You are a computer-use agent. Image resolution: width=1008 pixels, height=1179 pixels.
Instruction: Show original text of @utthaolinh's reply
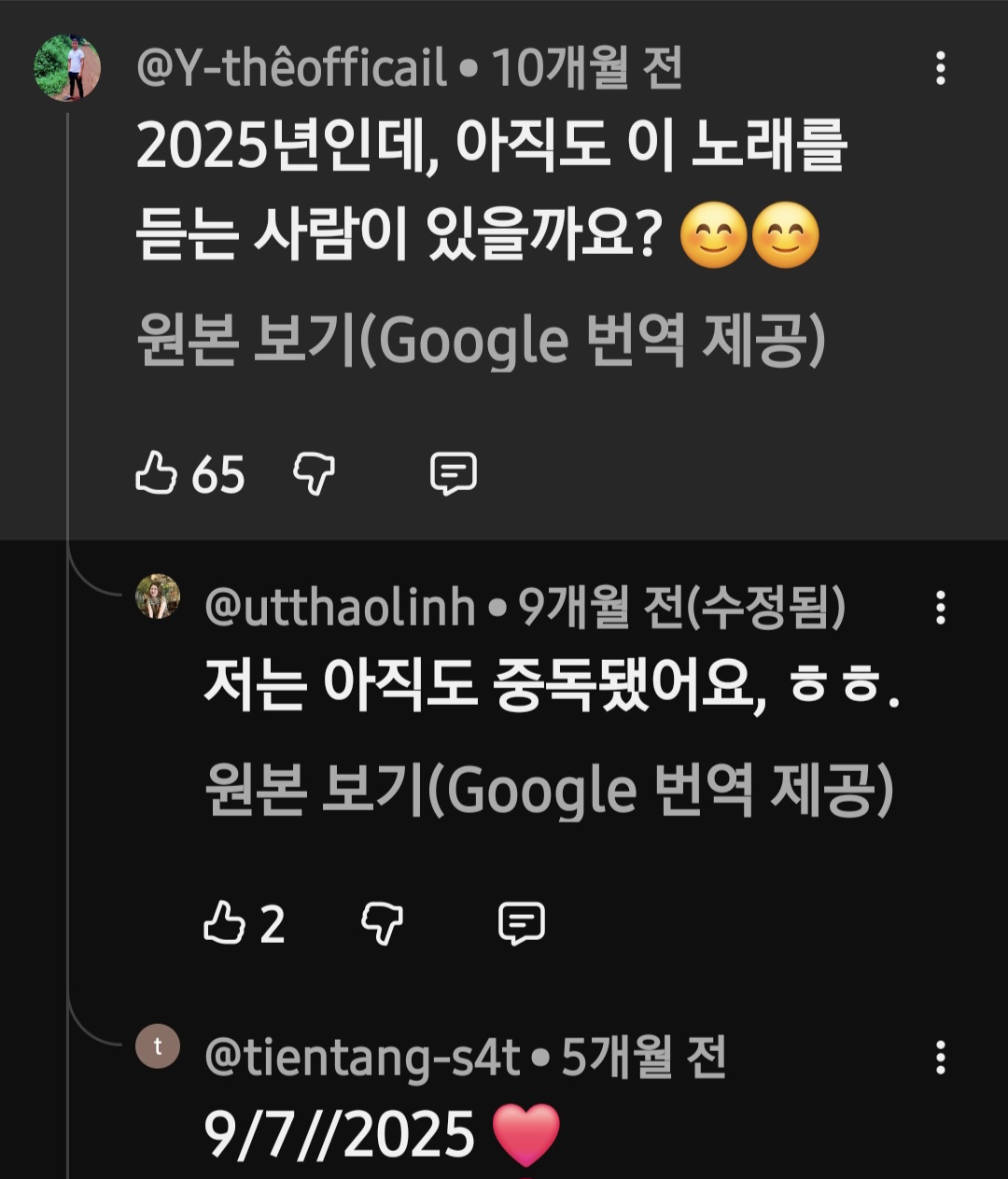coord(549,792)
